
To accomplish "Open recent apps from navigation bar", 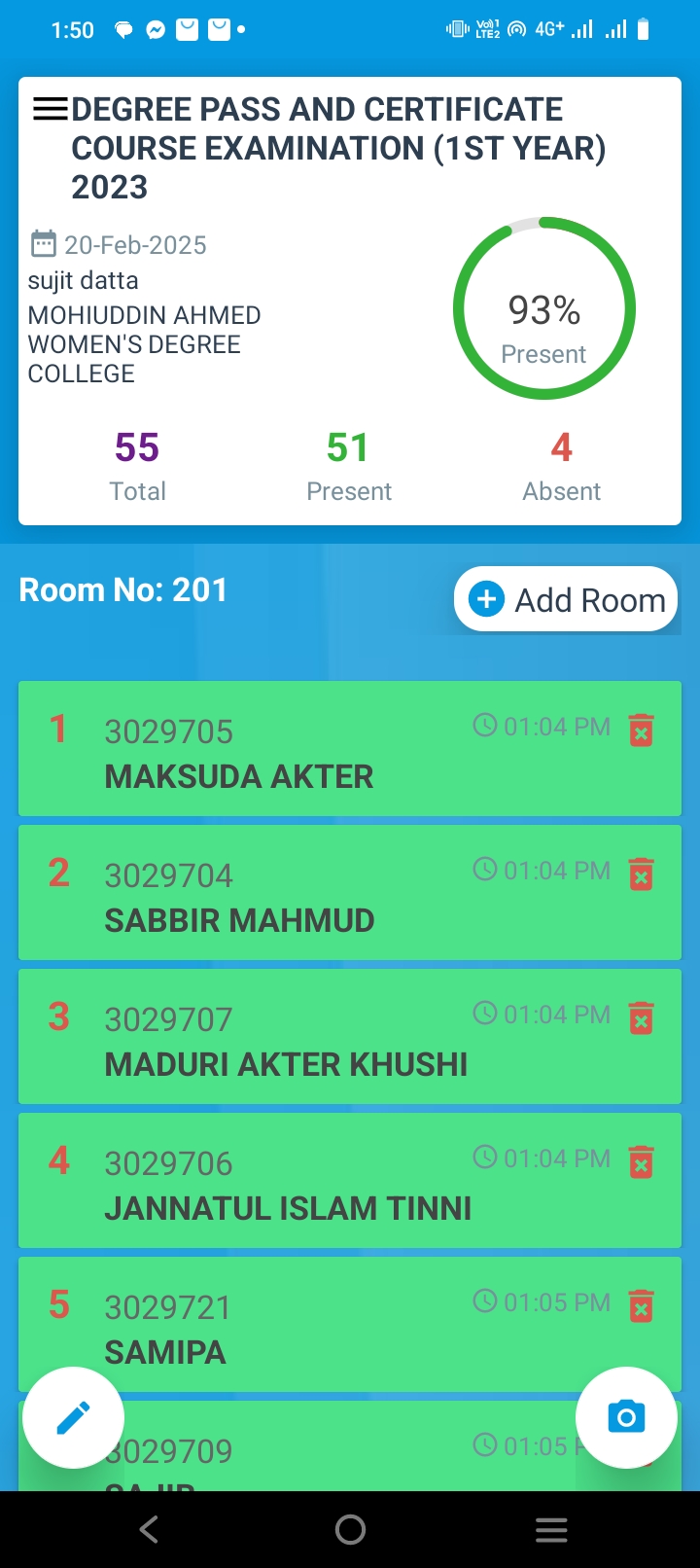I will pos(551,1530).
